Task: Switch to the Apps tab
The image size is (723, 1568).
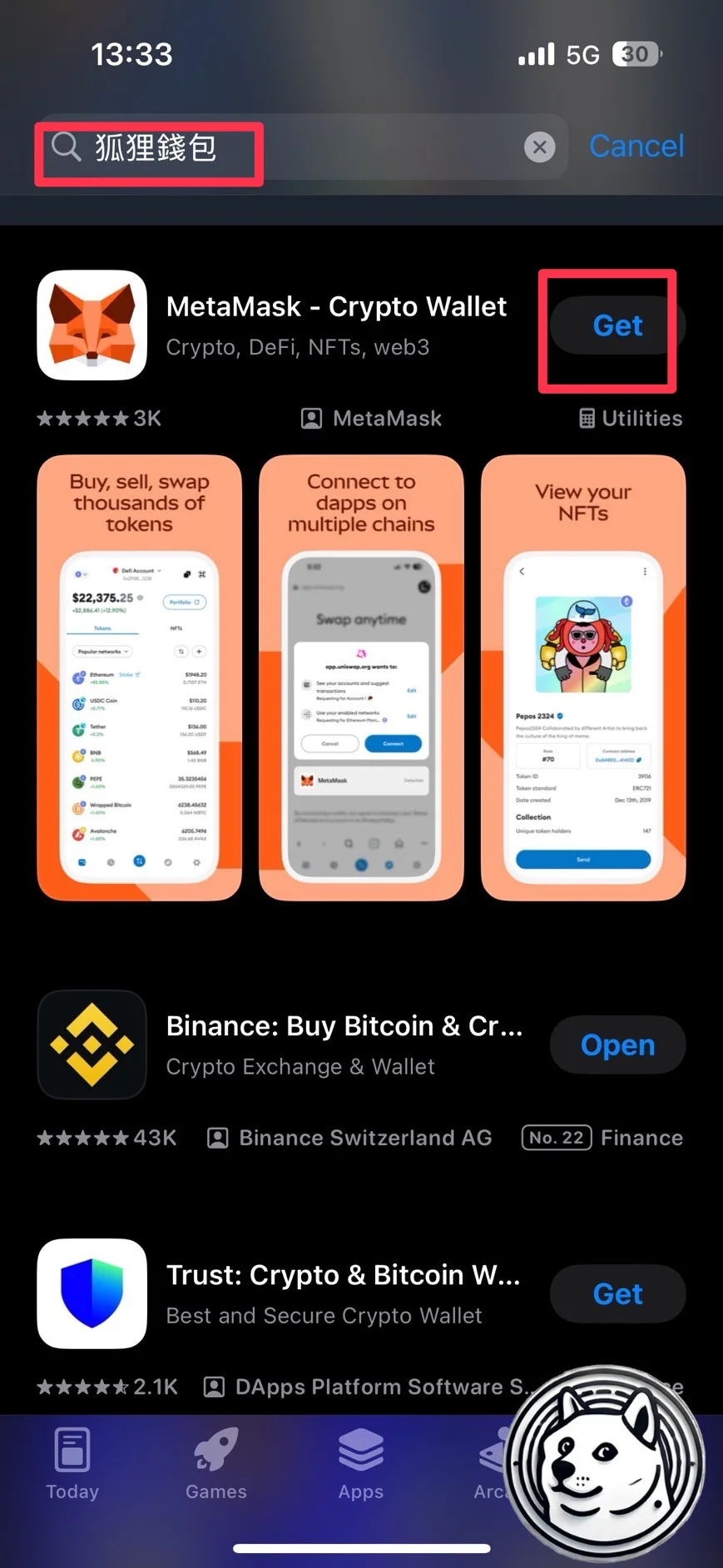Action: 361,1464
